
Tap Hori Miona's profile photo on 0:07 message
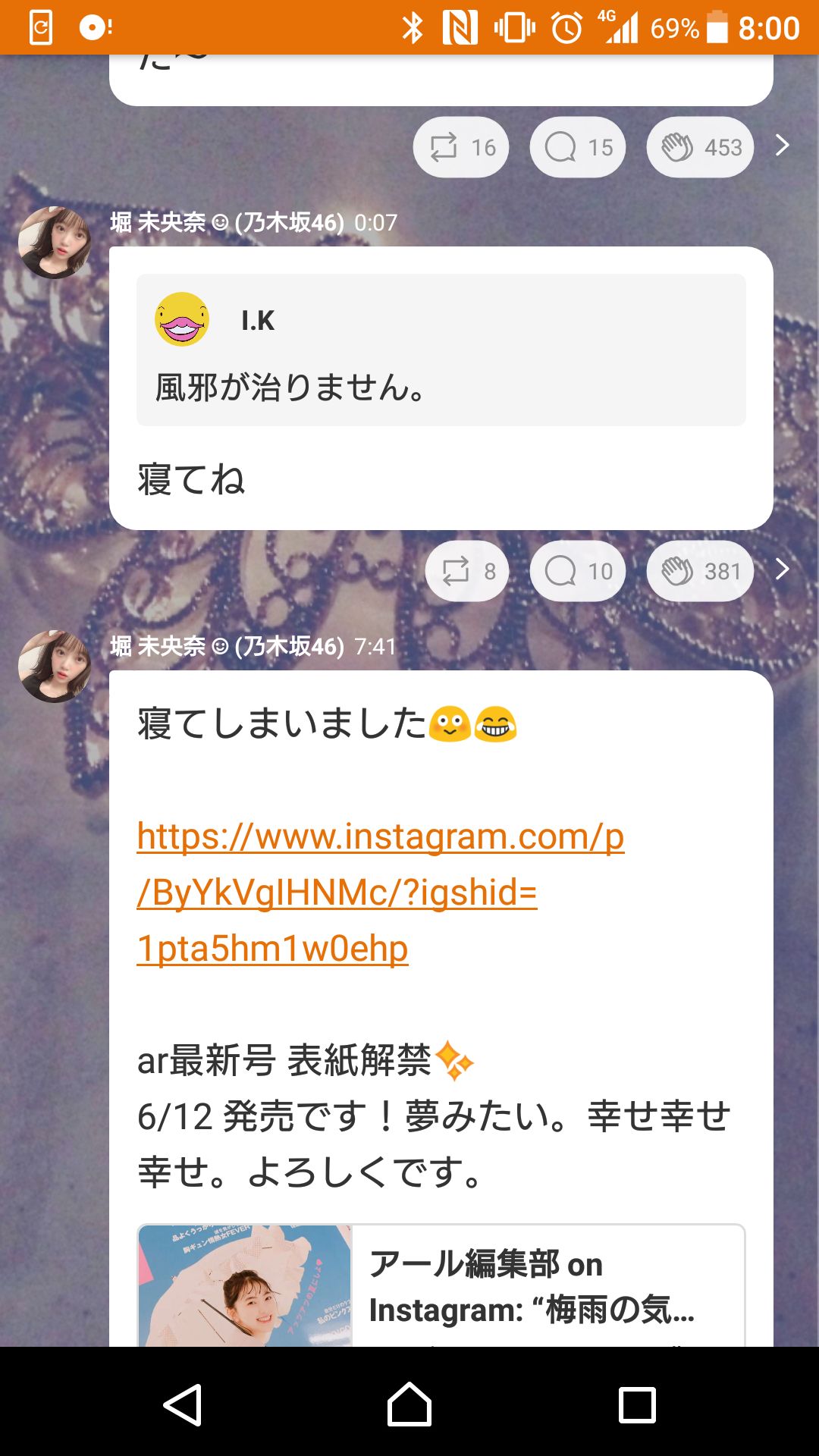[x=54, y=241]
